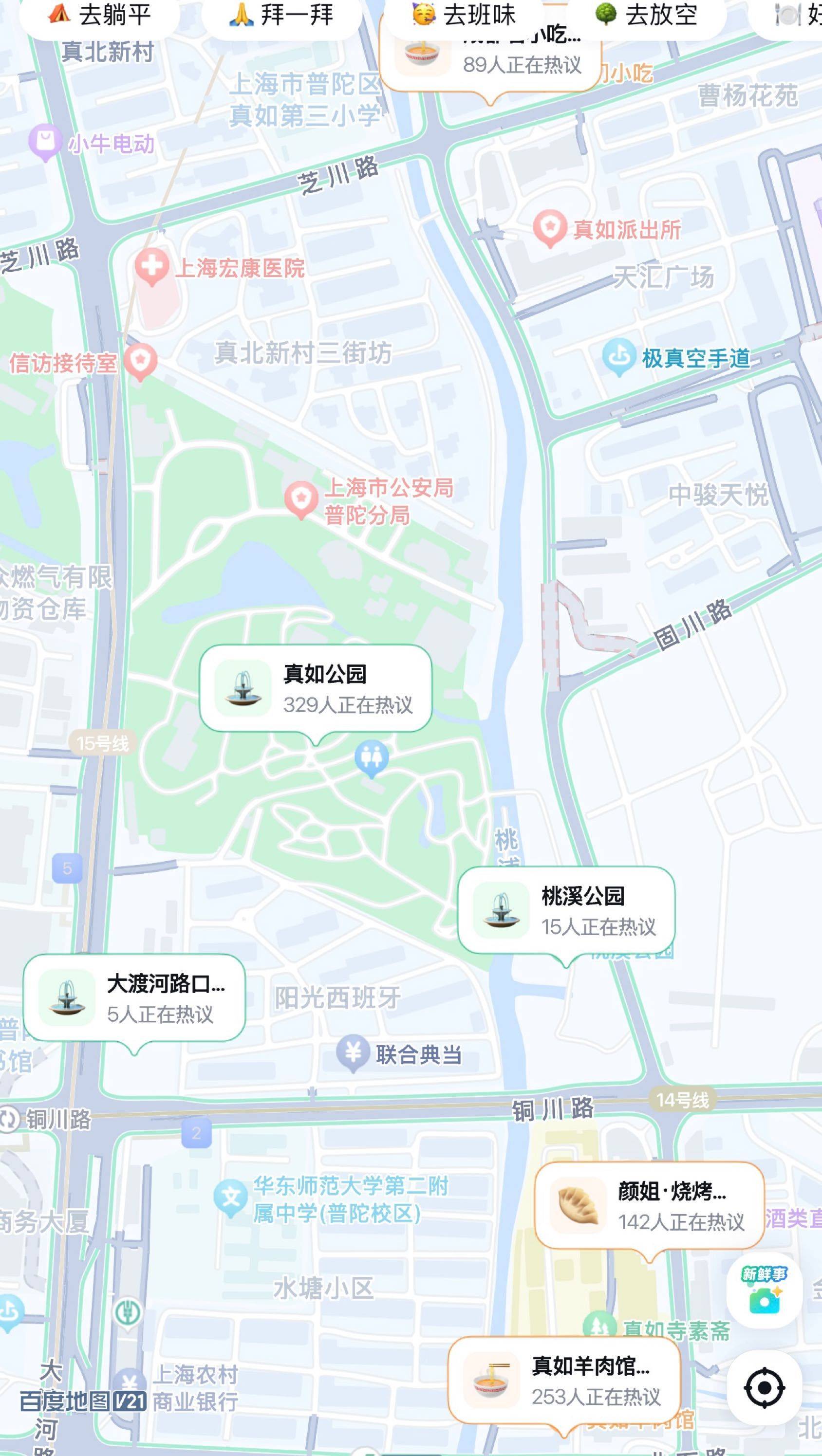Tap the 真如派出所 map marker
Image resolution: width=822 pixels, height=1456 pixels.
click(549, 228)
